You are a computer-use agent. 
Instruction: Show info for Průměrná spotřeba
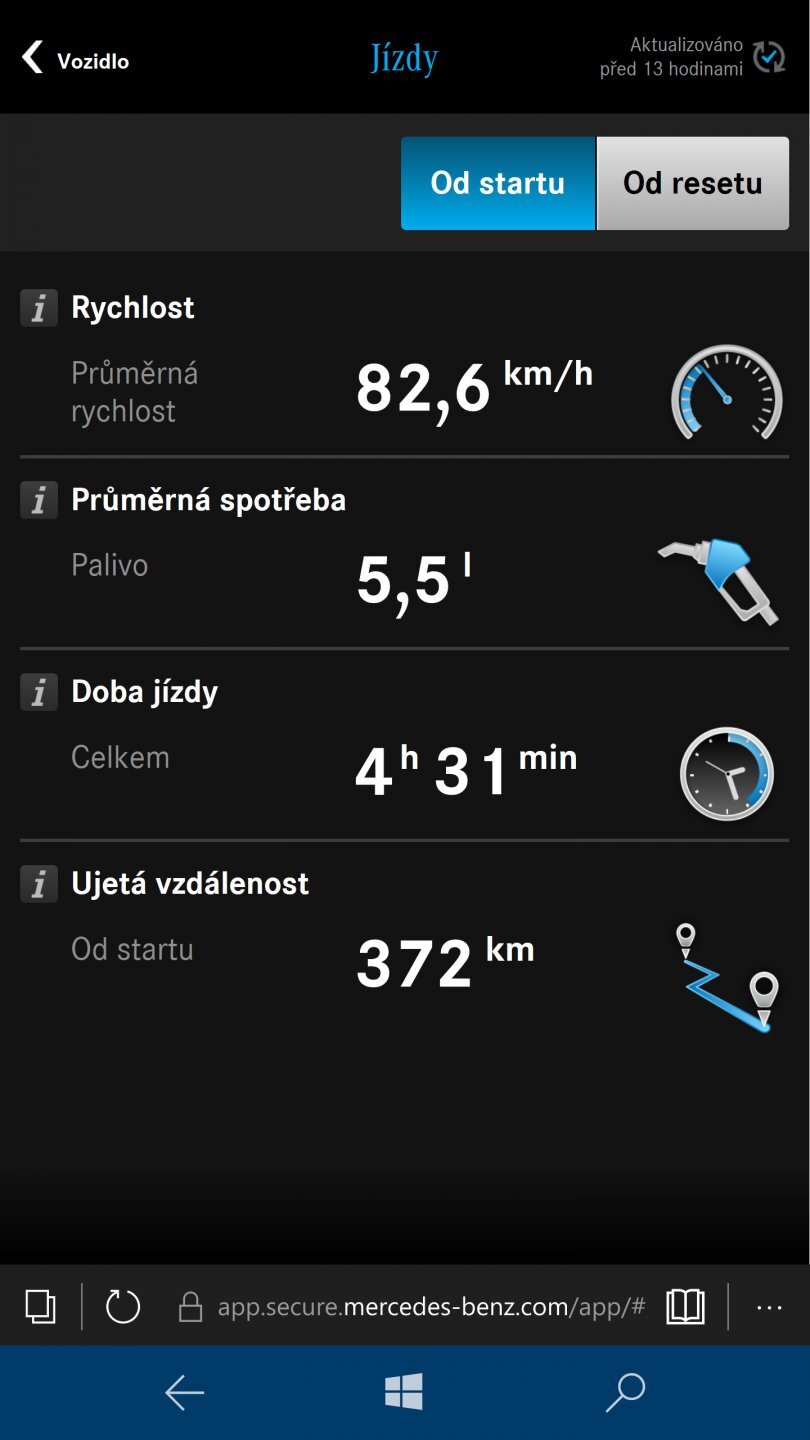(x=39, y=500)
